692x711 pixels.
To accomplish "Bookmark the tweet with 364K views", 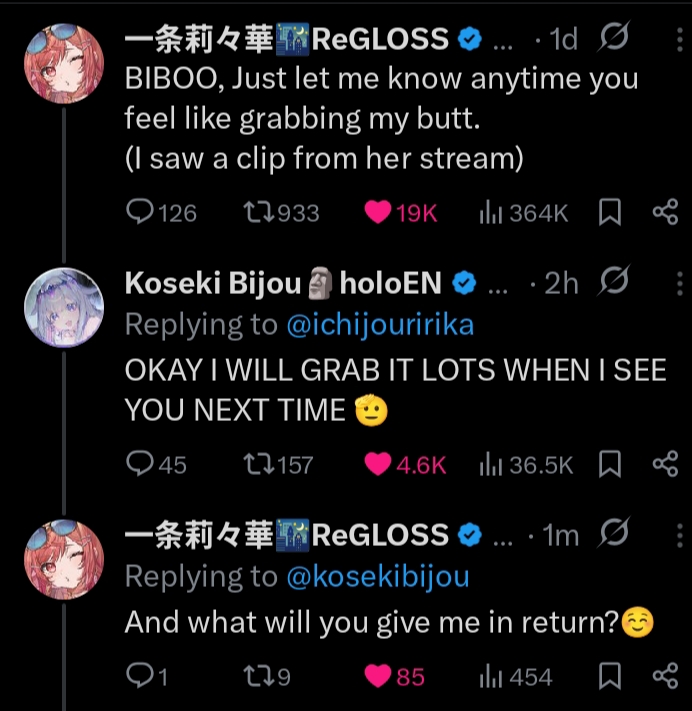I will (x=611, y=212).
